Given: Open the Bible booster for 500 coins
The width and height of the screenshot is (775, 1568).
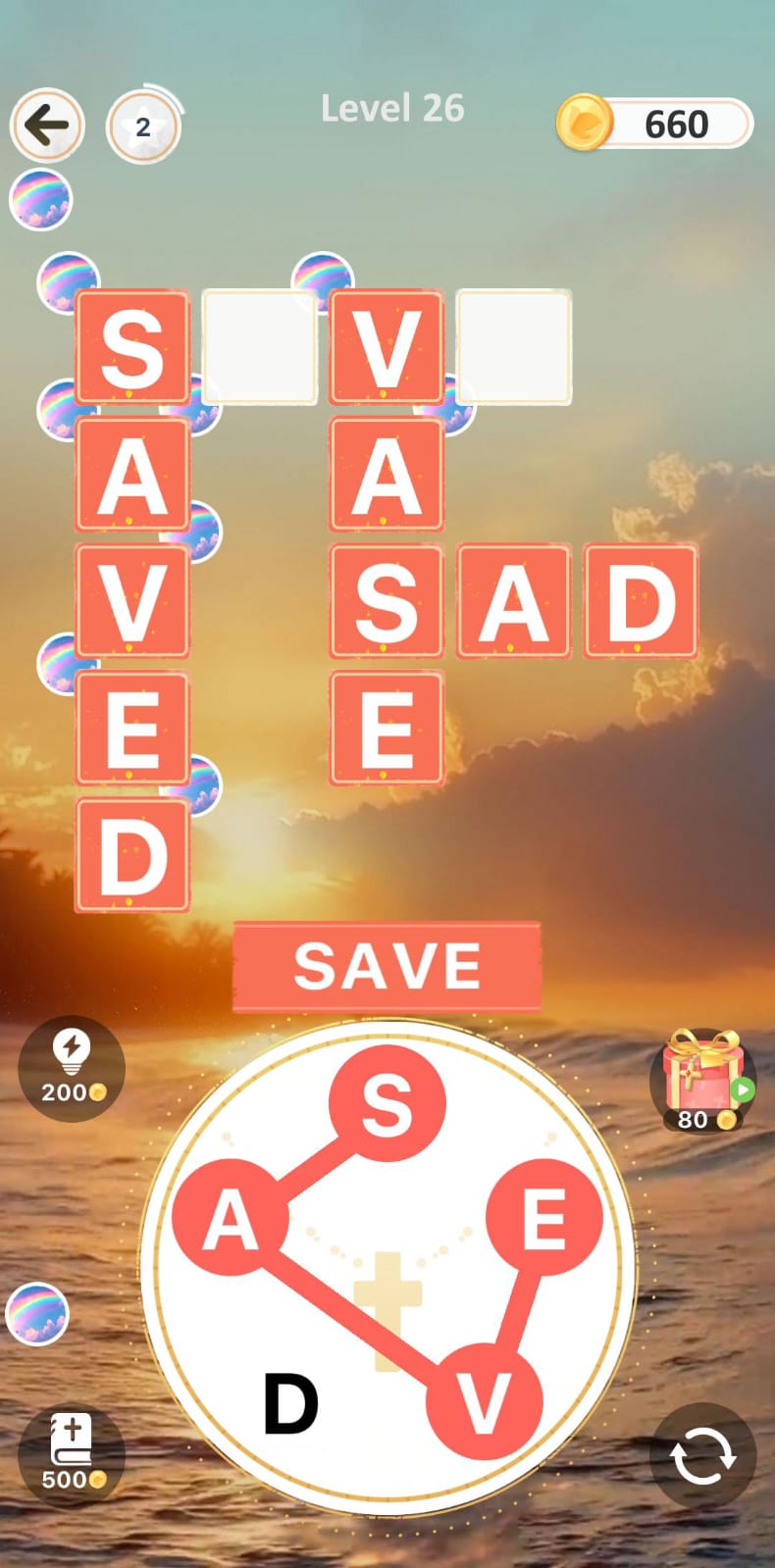Looking at the screenshot, I should pyautogui.click(x=72, y=1453).
